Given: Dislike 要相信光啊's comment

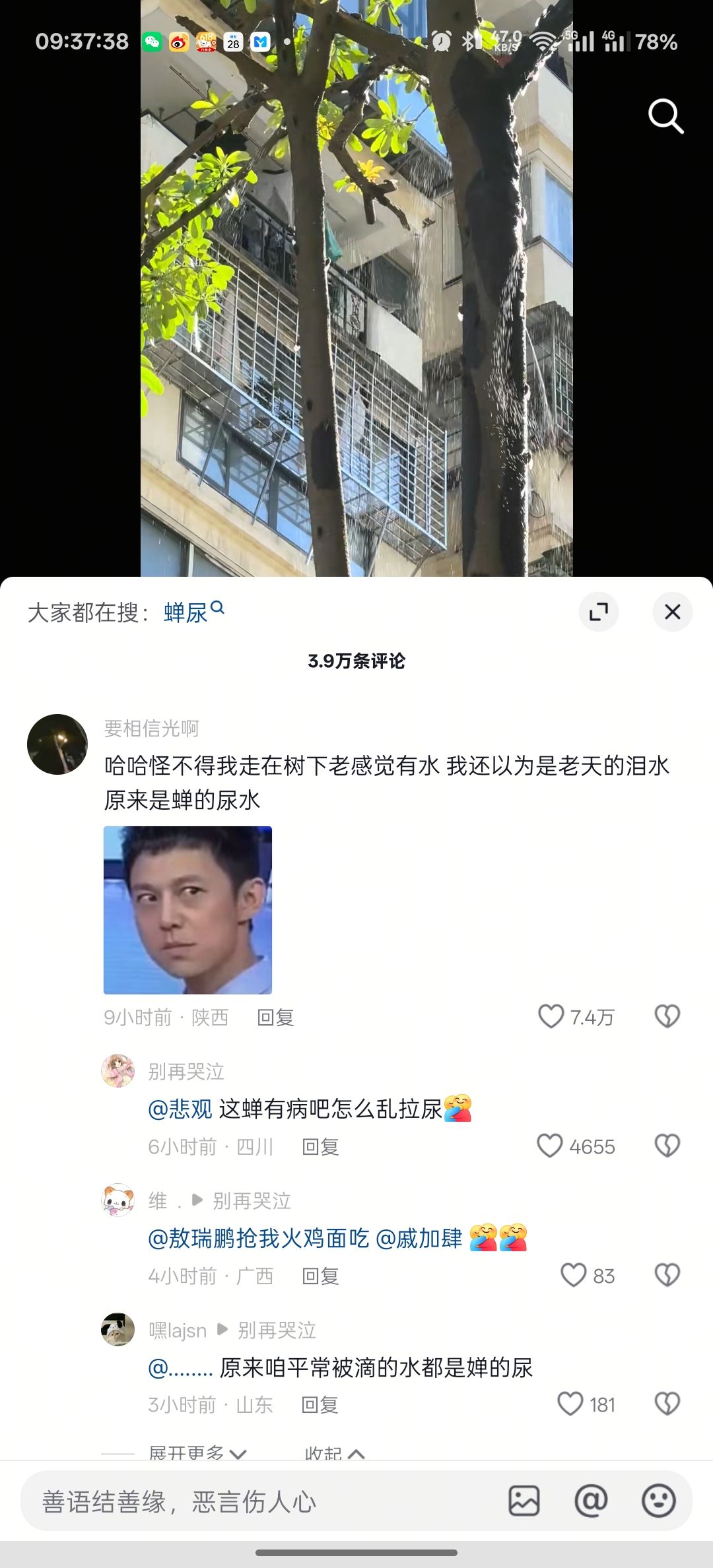Looking at the screenshot, I should pos(667,1016).
